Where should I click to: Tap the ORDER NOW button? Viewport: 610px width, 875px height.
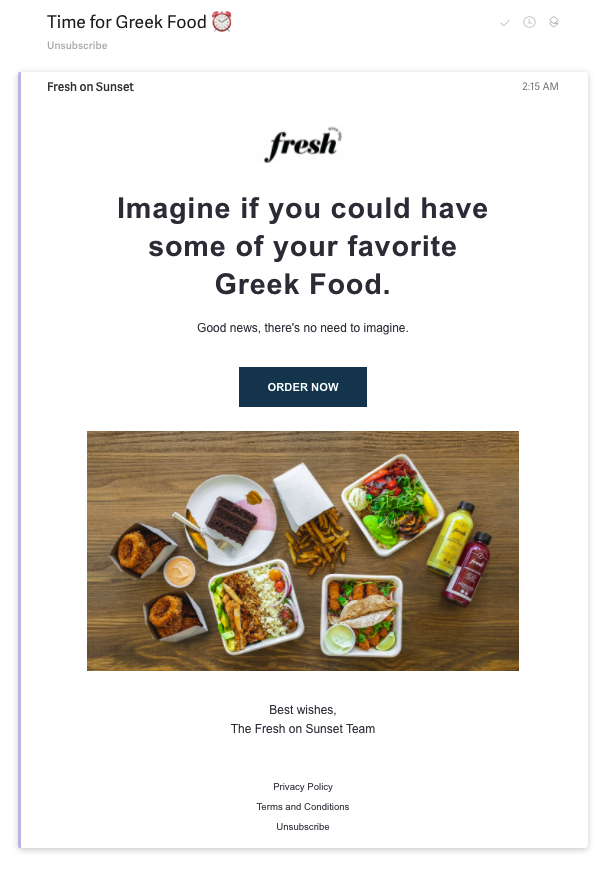303,387
